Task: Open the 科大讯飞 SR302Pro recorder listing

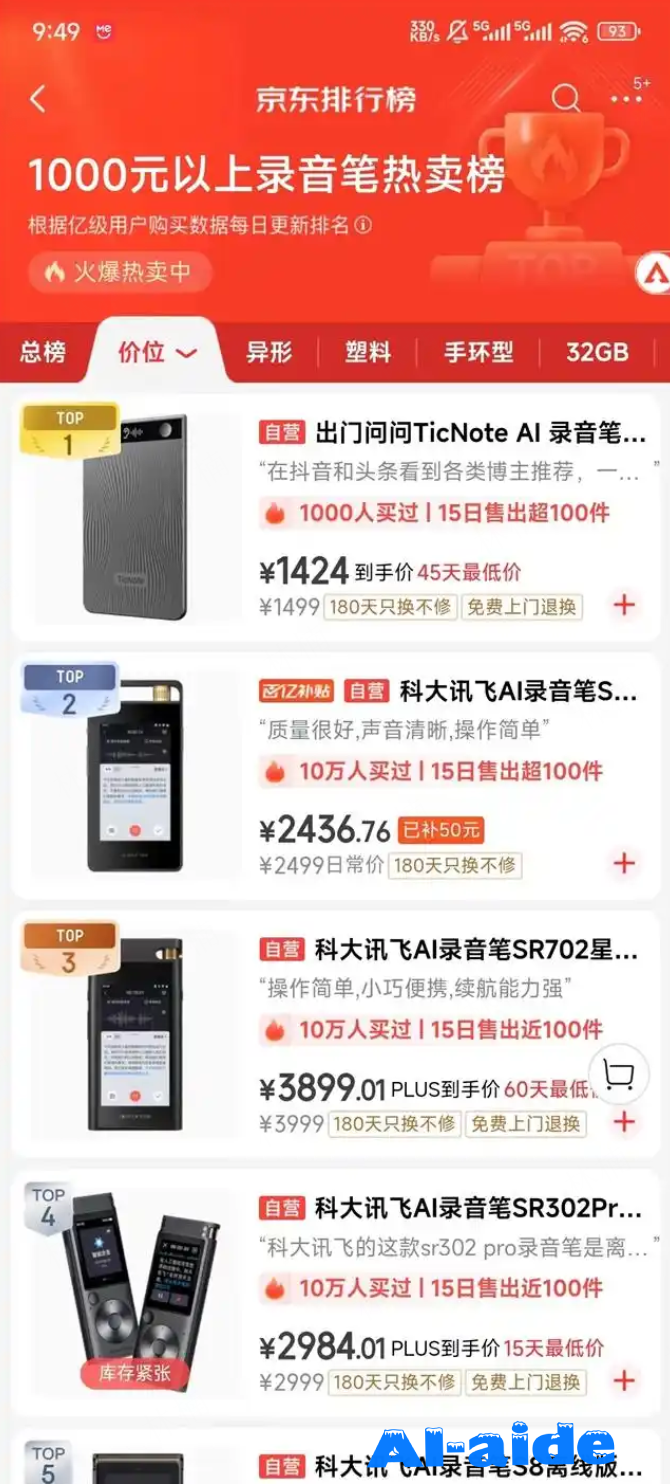Action: pyautogui.click(x=478, y=1208)
